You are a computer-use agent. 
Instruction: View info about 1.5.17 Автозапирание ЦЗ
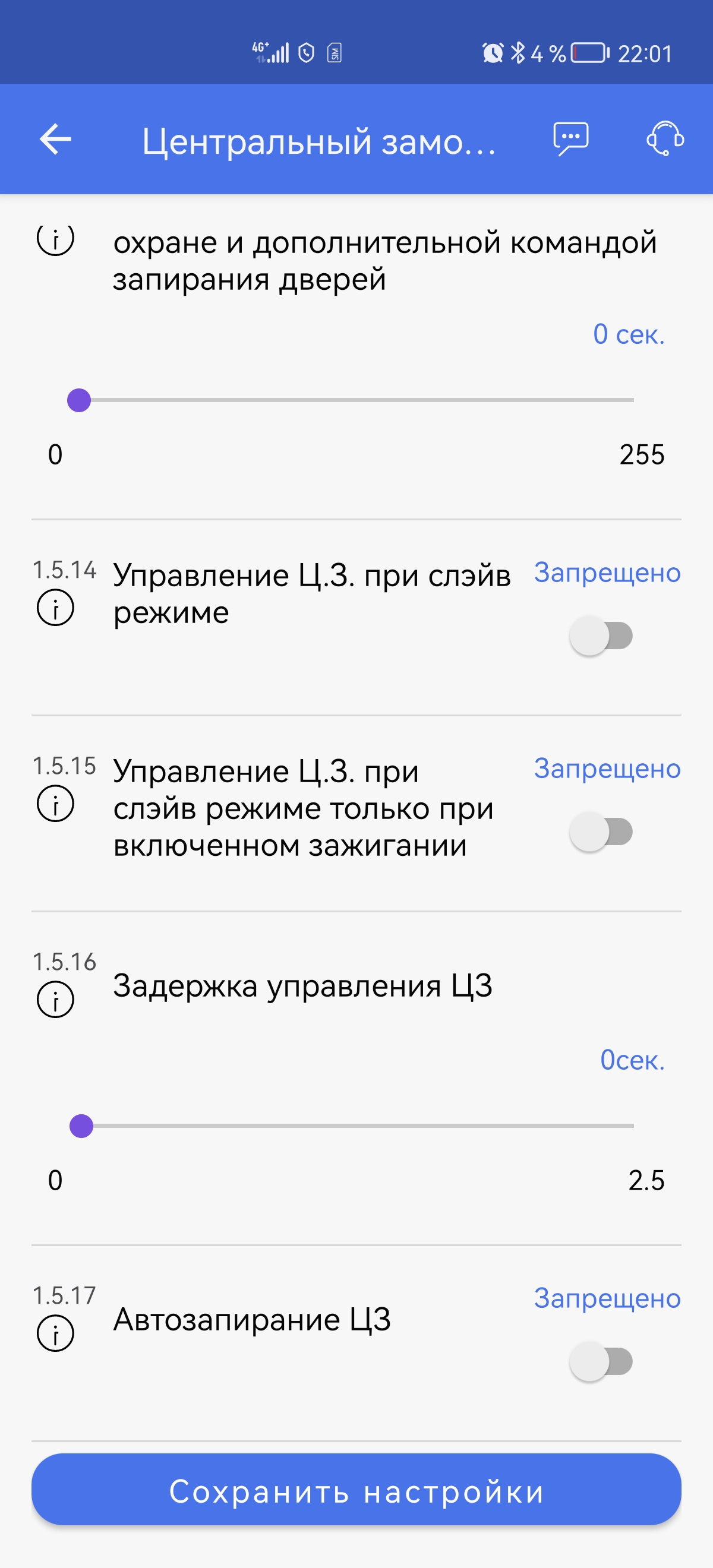pos(55,1333)
